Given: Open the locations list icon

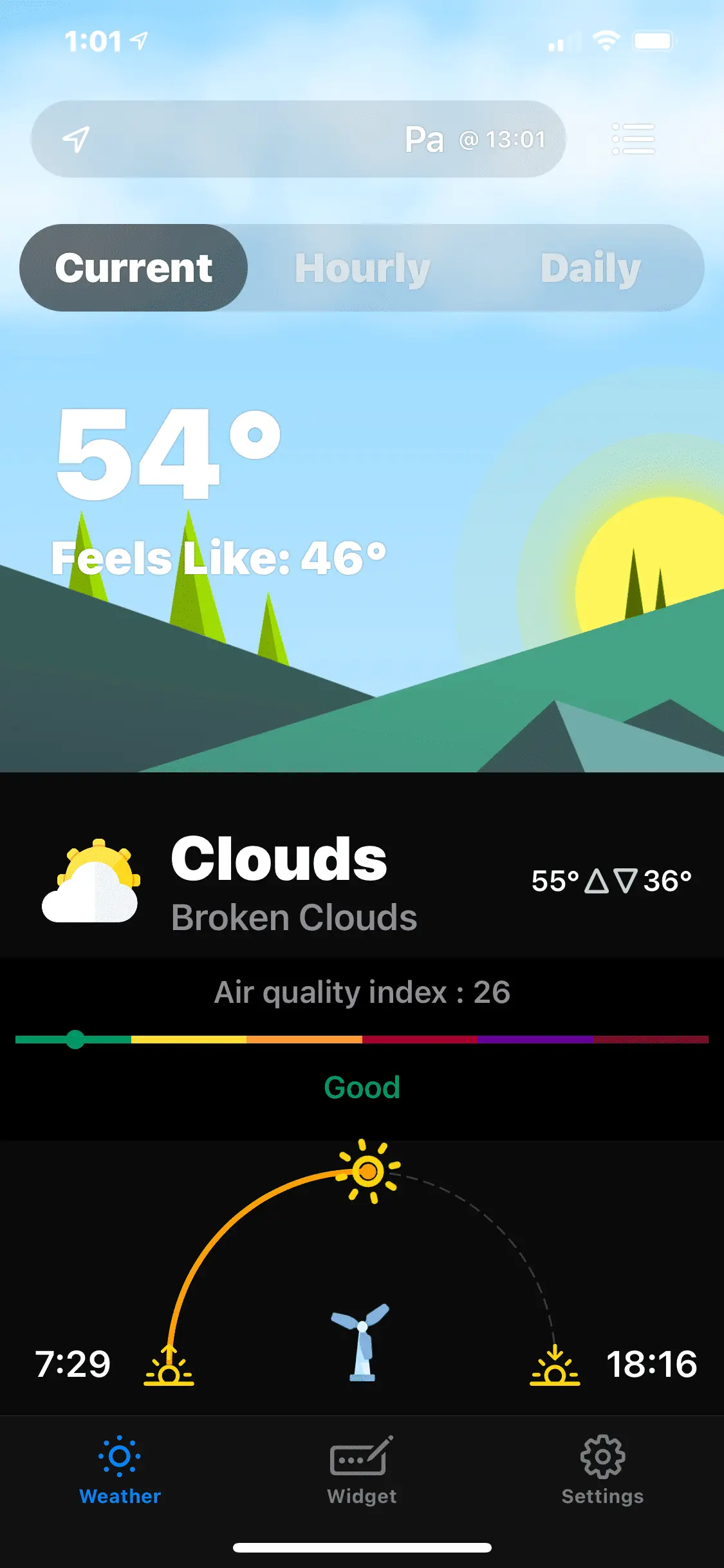Looking at the screenshot, I should pos(633,139).
